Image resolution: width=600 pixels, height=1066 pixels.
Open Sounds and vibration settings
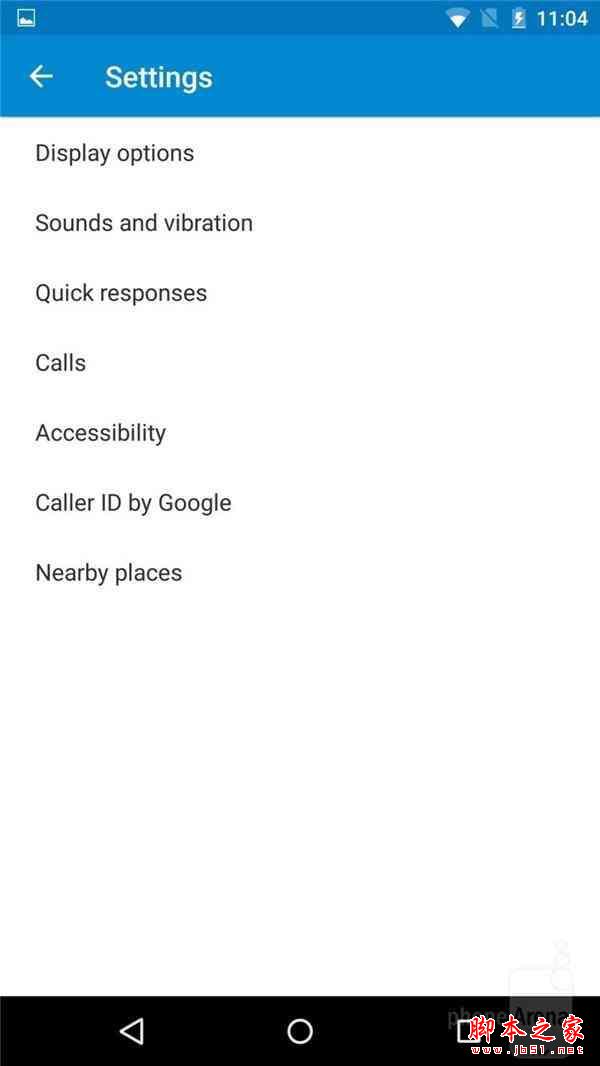coord(144,223)
